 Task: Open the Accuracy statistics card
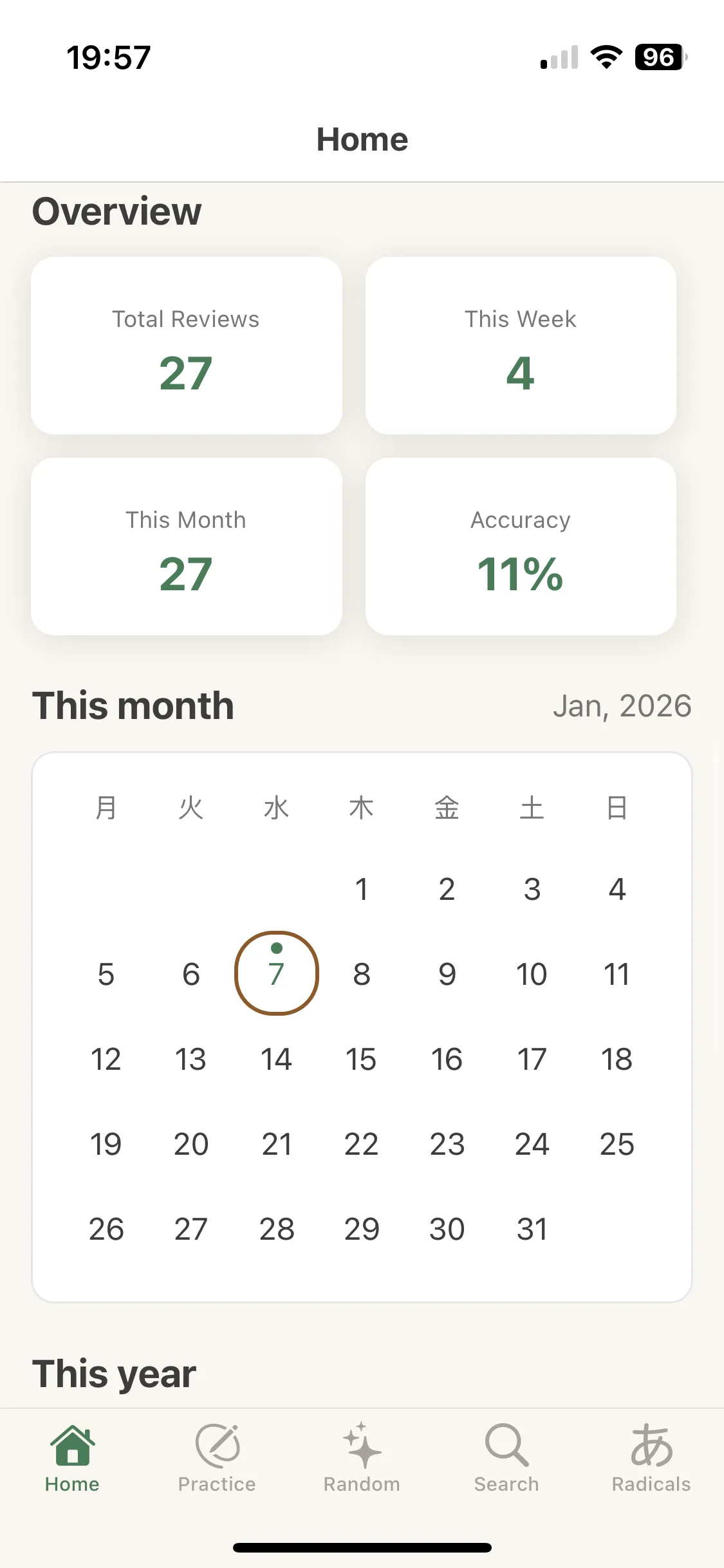(521, 546)
